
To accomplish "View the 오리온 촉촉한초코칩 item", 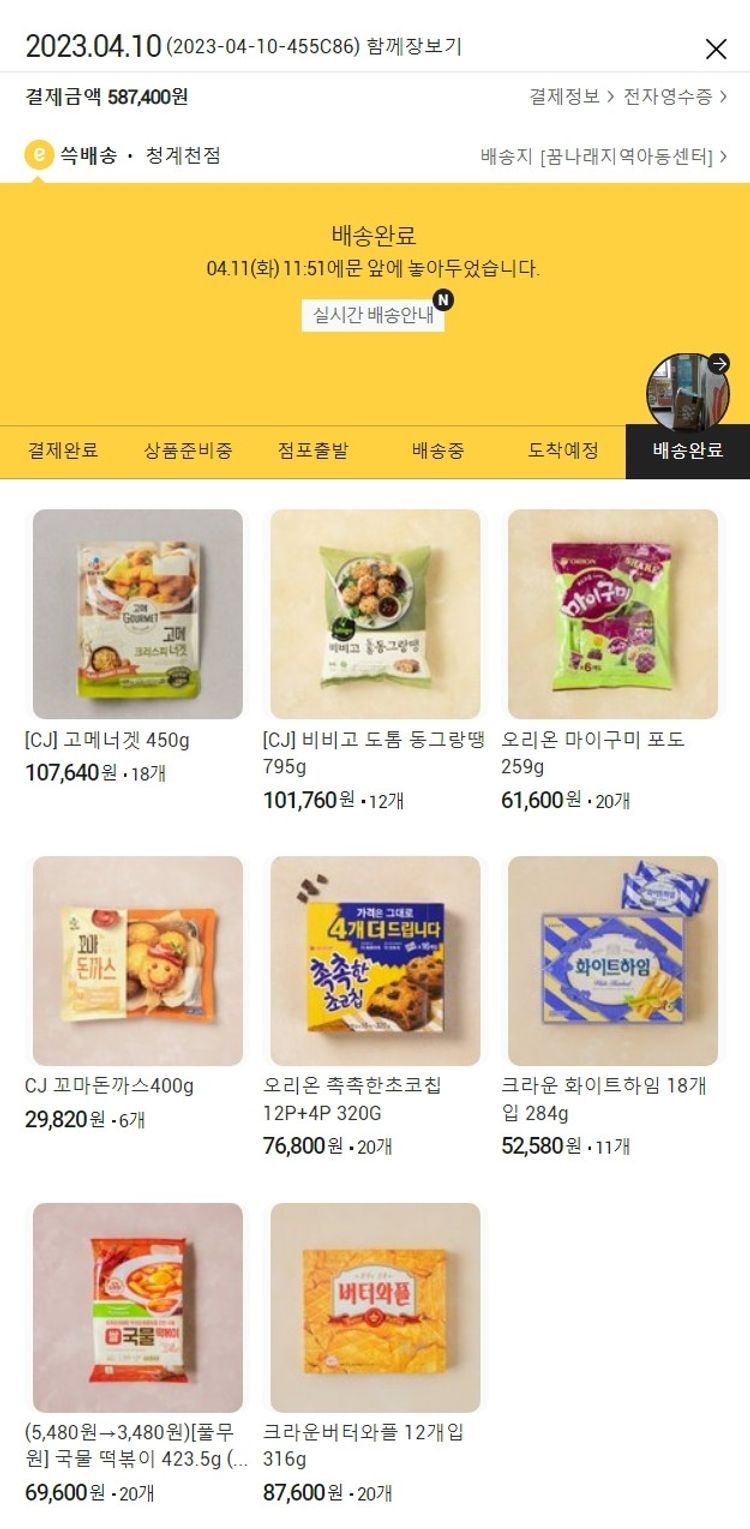I will coord(375,960).
